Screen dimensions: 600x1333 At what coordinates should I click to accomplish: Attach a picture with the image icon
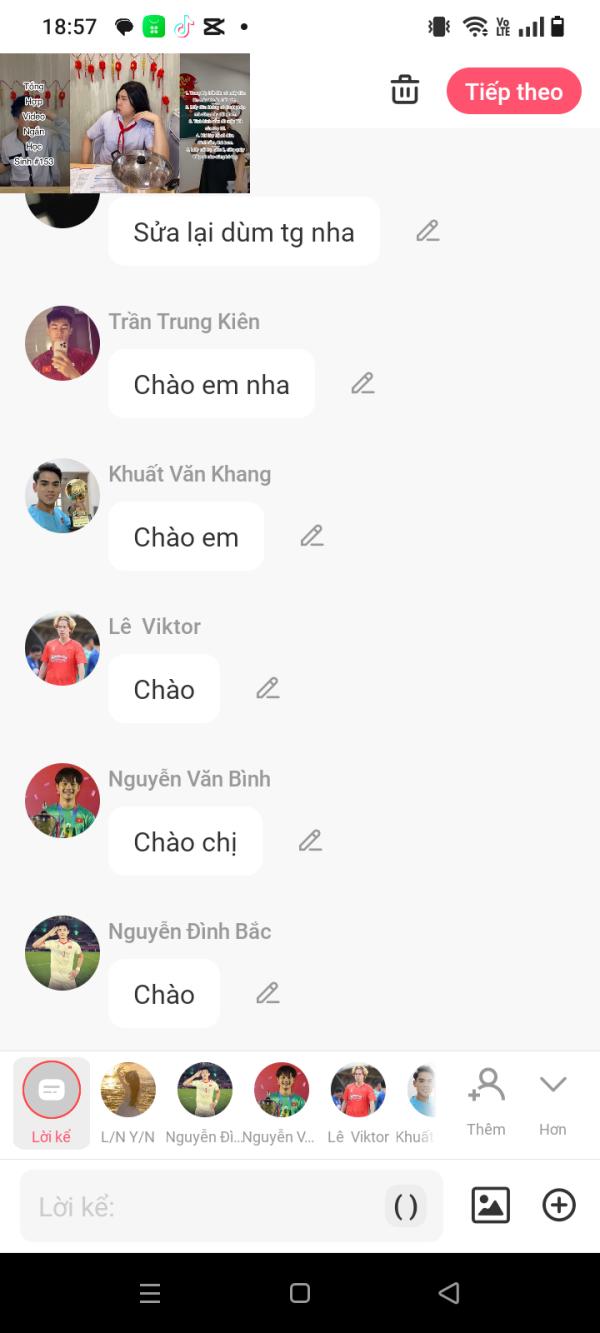point(490,1205)
